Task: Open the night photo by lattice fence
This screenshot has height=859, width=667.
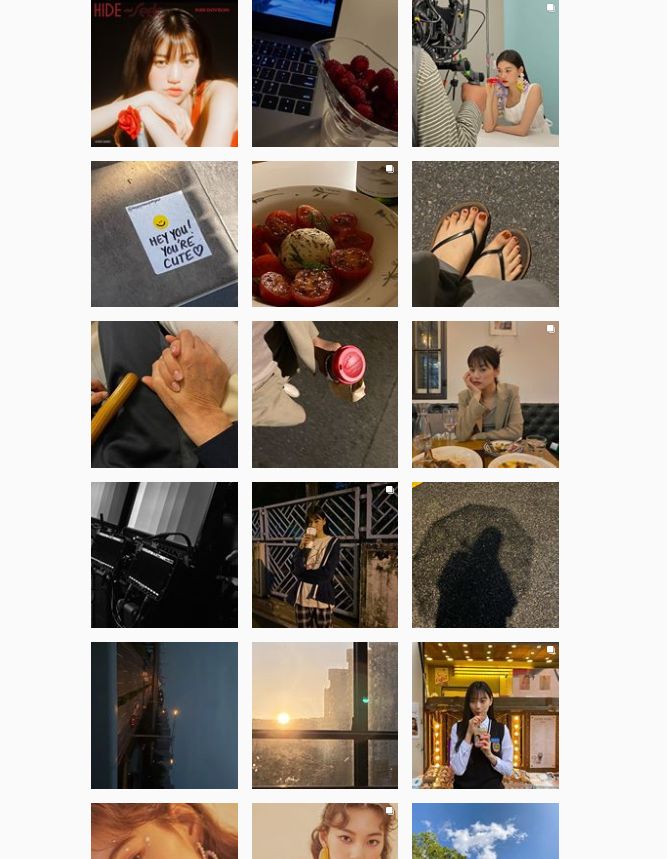Action: pos(324,555)
